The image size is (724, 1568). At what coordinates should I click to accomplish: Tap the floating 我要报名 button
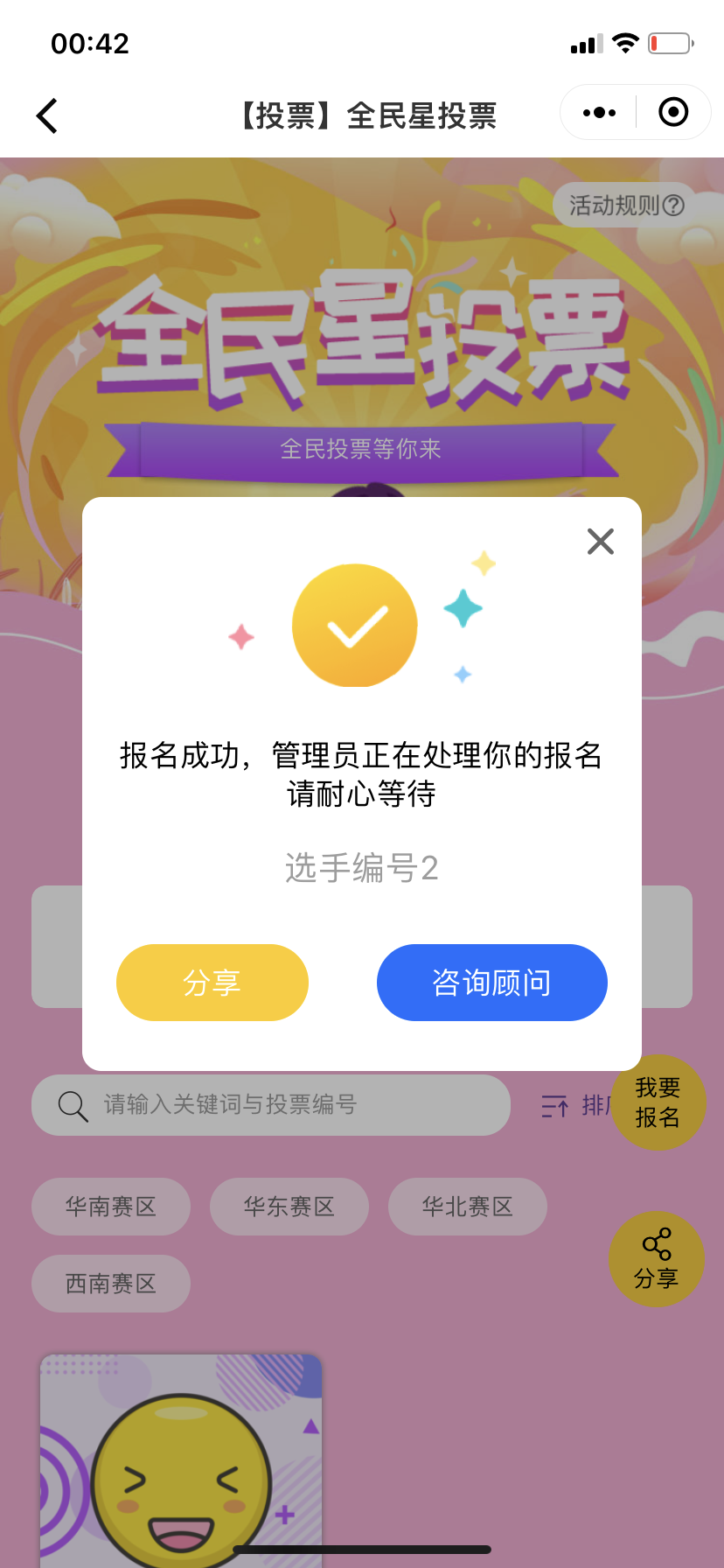click(x=658, y=1103)
